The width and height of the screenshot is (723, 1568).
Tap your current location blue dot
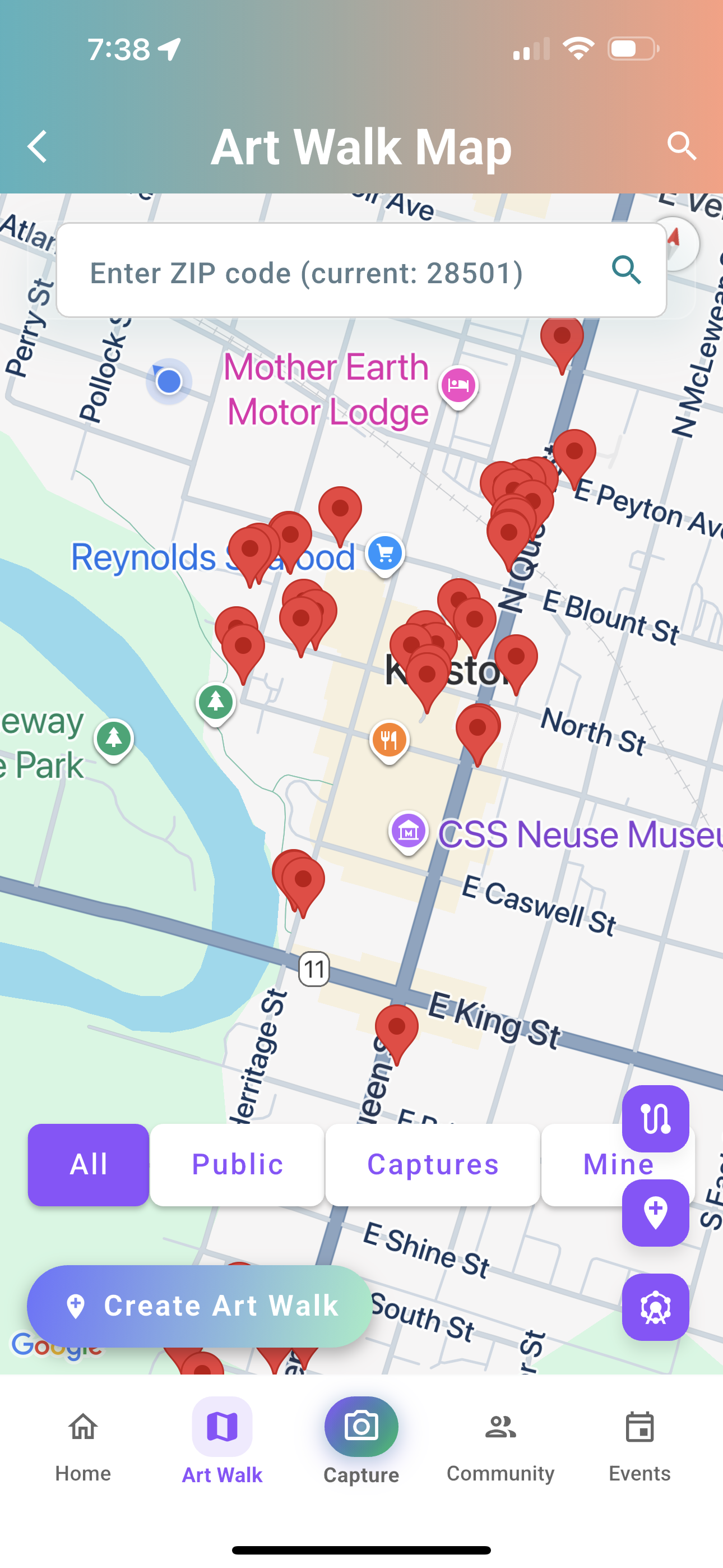[169, 382]
